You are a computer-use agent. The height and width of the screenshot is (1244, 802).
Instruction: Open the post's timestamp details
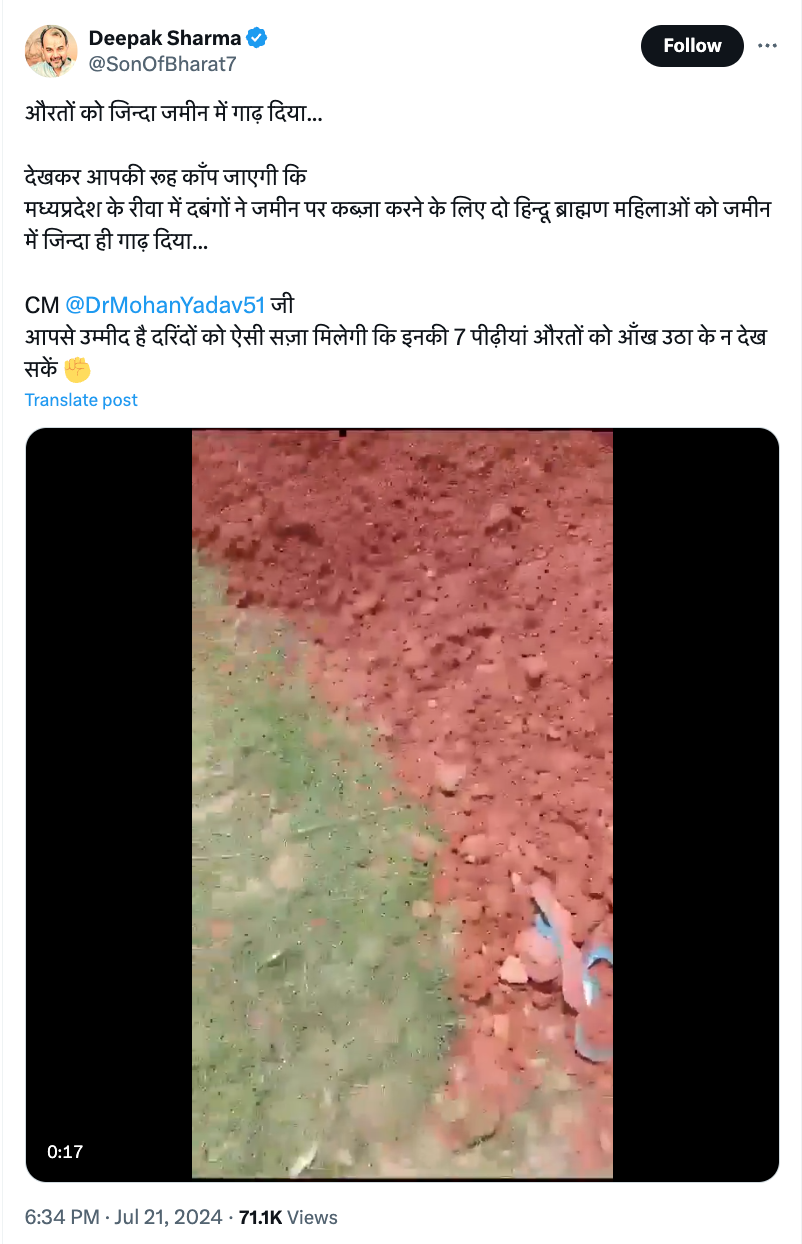coord(125,1217)
